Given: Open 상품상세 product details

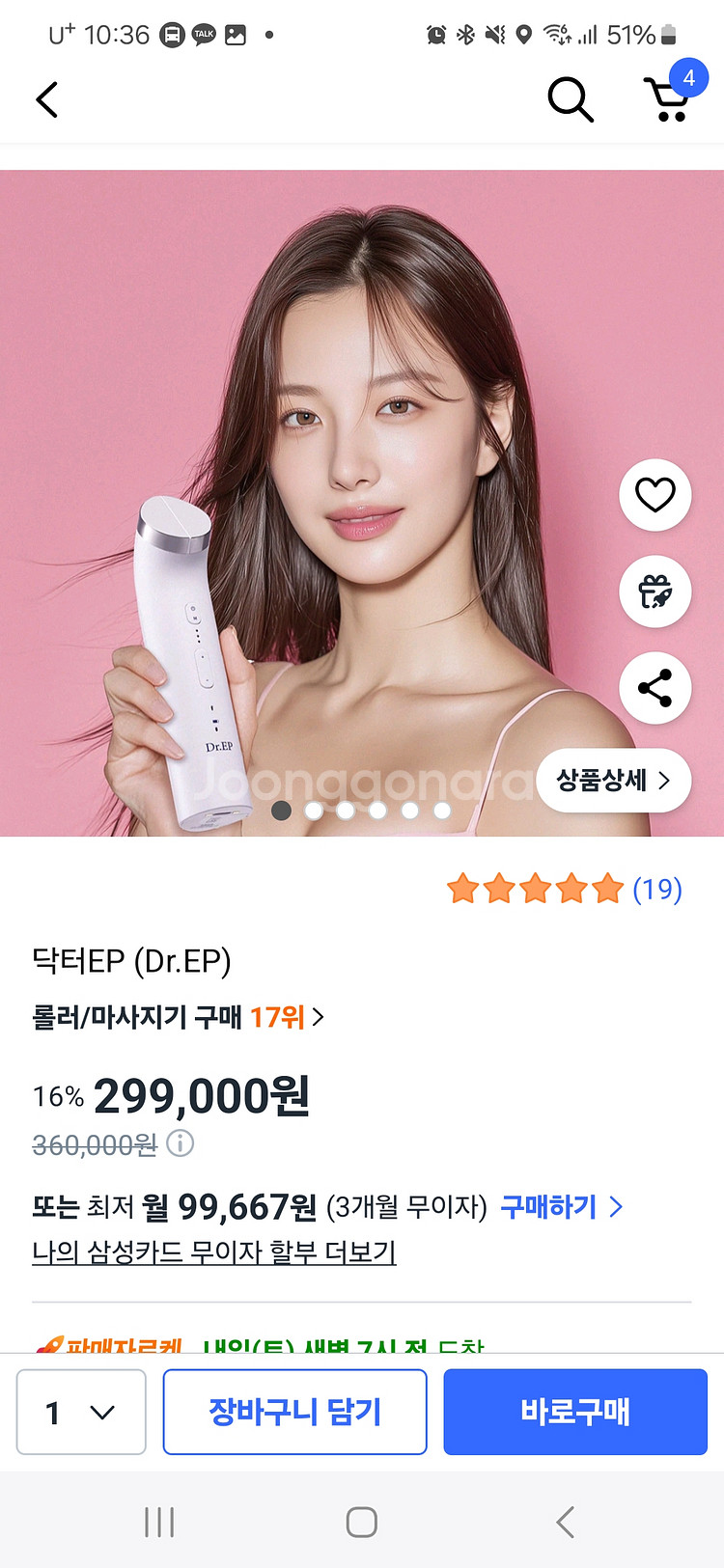Looking at the screenshot, I should point(613,780).
